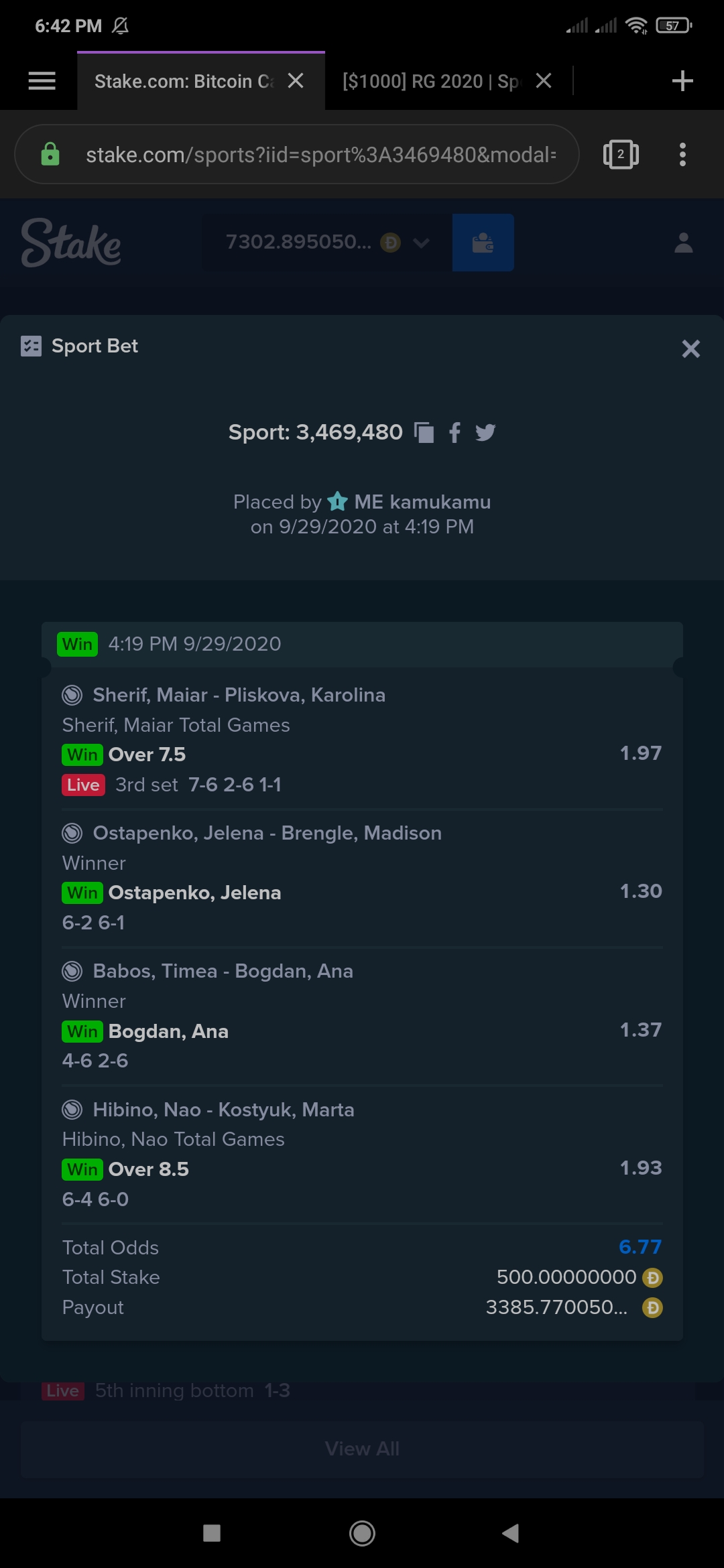Viewport: 724px width, 1568px height.
Task: Open the browser hamburger menu
Action: 42,81
